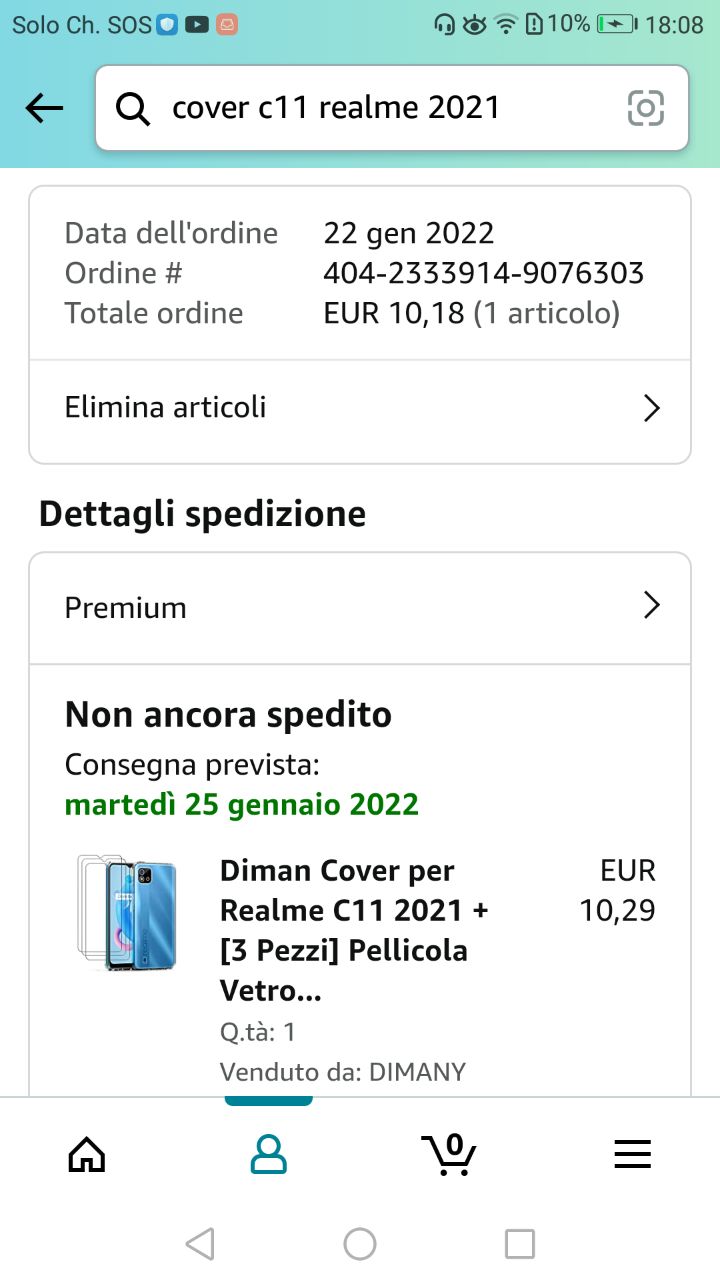Tap the system recent apps button
This screenshot has width=720, height=1280.
click(520, 1244)
